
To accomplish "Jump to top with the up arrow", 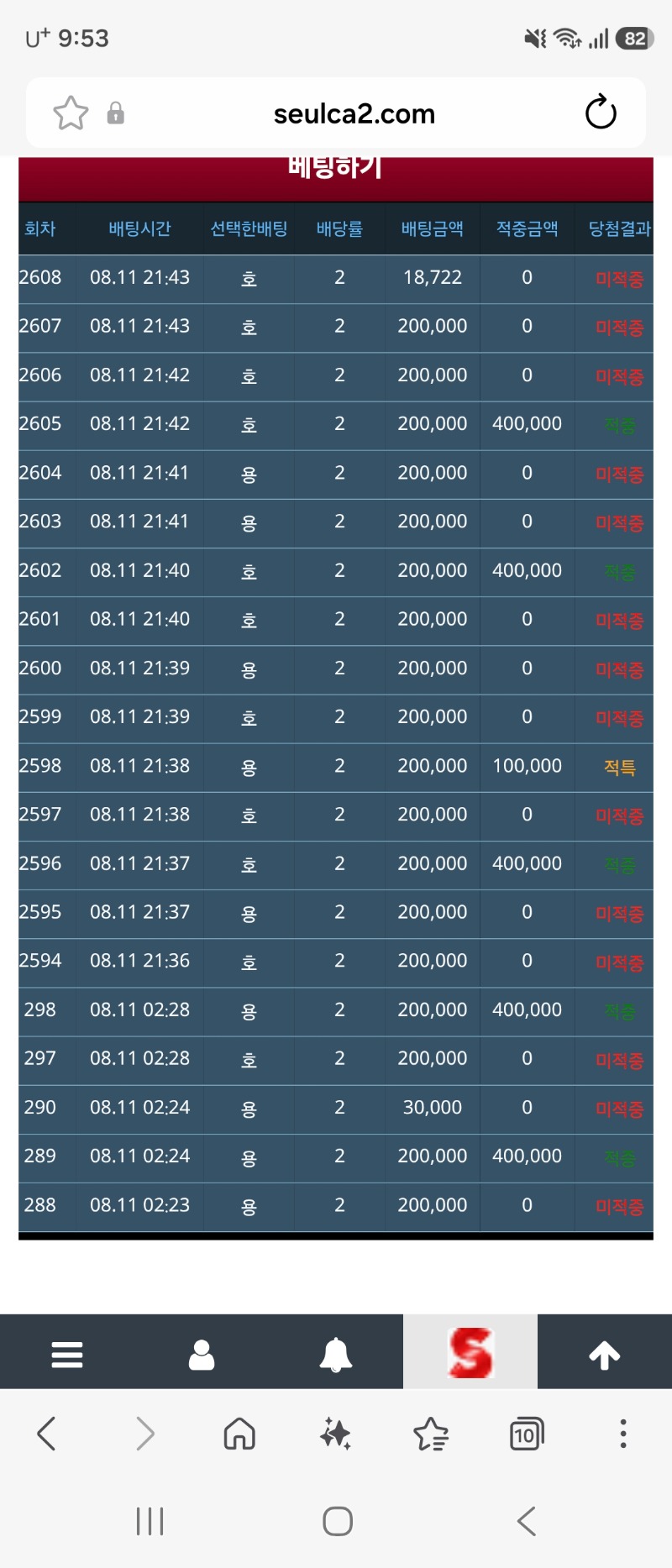I will (x=605, y=1355).
